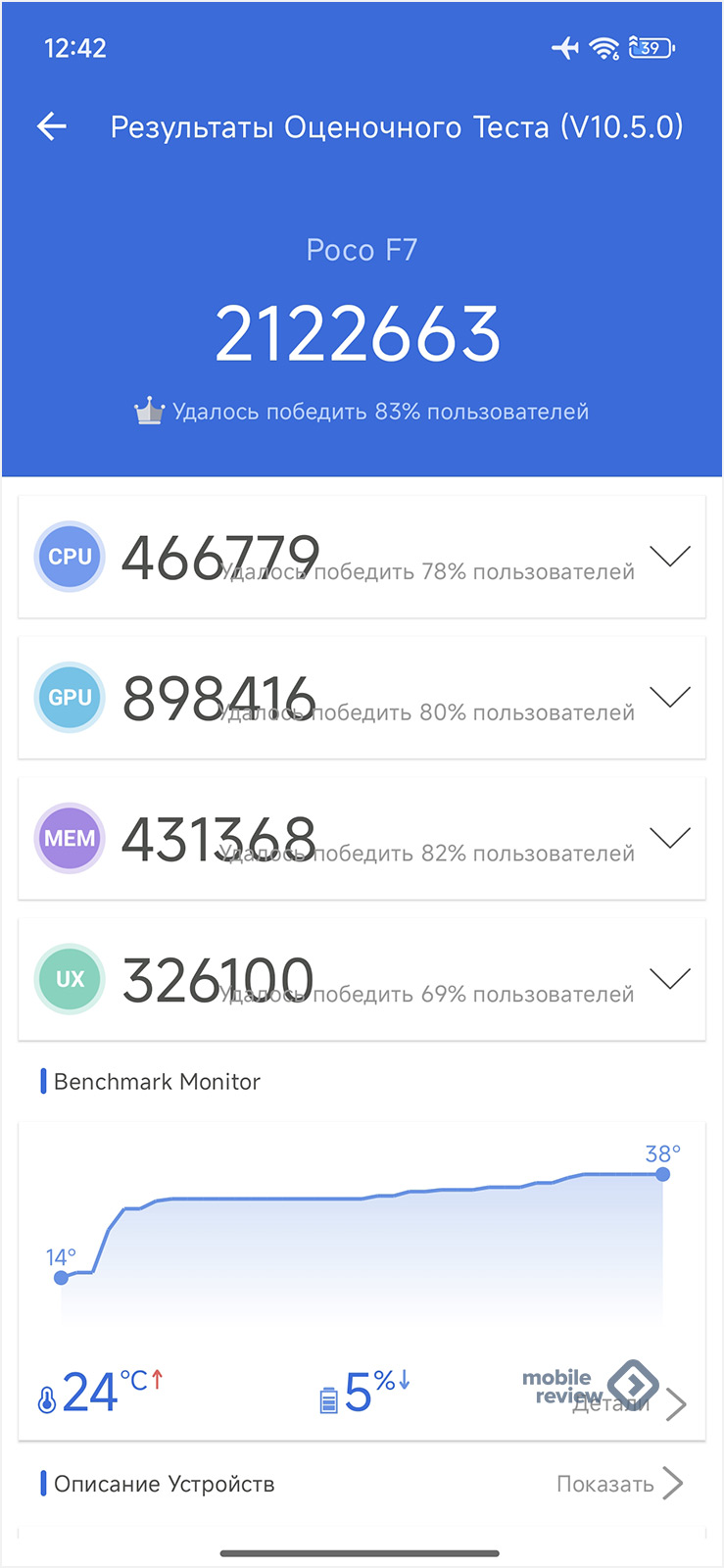Expand the UX score 326100 row
724x1568 pixels.
pyautogui.click(x=362, y=979)
